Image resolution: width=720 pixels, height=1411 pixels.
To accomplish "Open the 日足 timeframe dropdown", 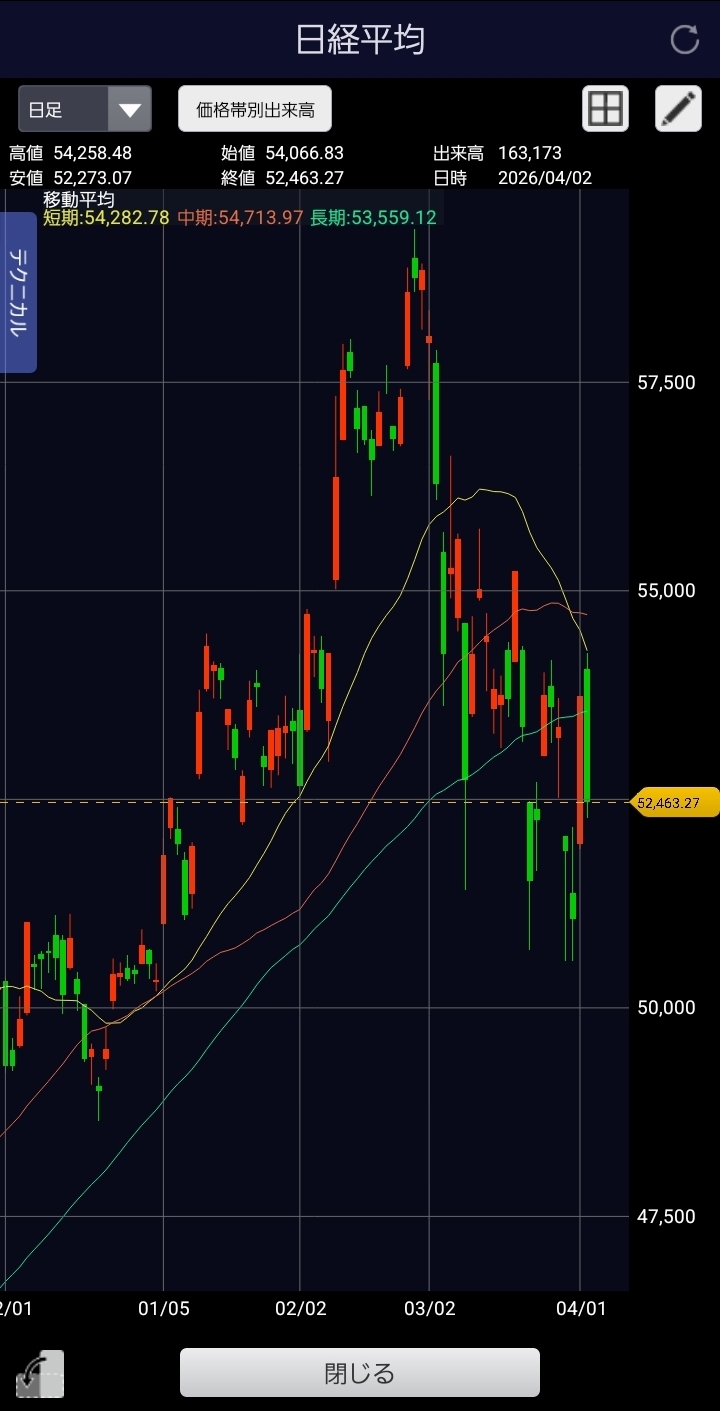I will [x=85, y=109].
